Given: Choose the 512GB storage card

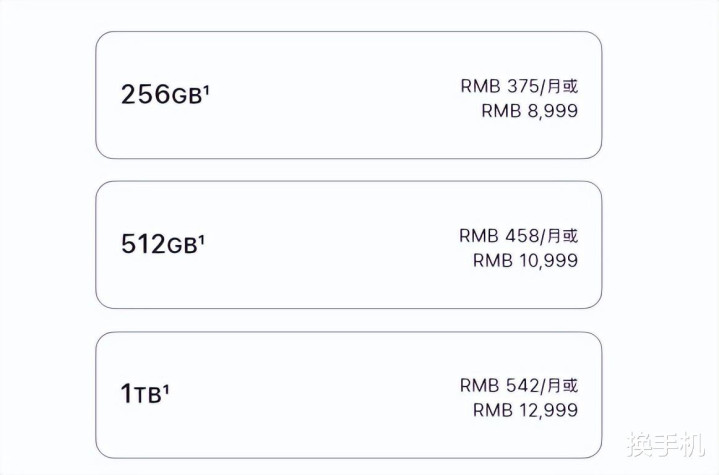Looking at the screenshot, I should point(348,245).
